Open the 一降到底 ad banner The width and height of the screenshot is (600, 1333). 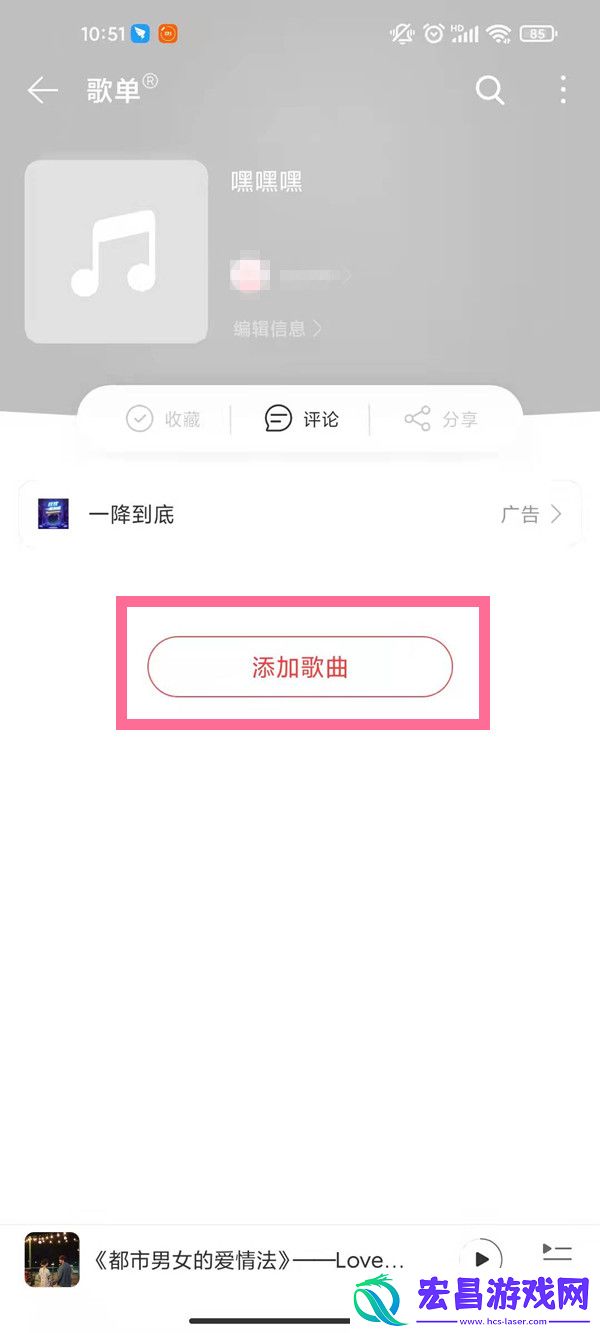pyautogui.click(x=300, y=515)
